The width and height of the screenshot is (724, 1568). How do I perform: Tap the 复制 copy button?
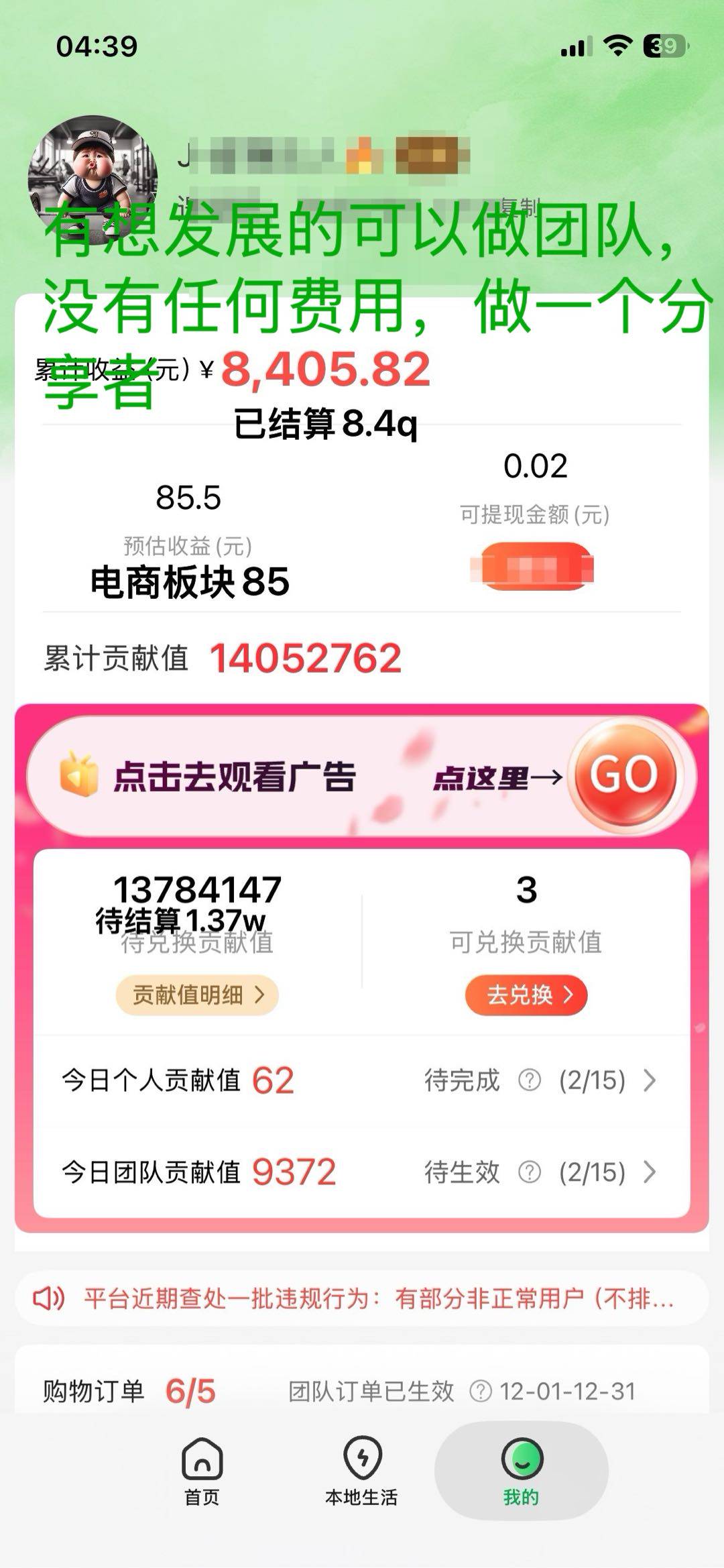(520, 209)
